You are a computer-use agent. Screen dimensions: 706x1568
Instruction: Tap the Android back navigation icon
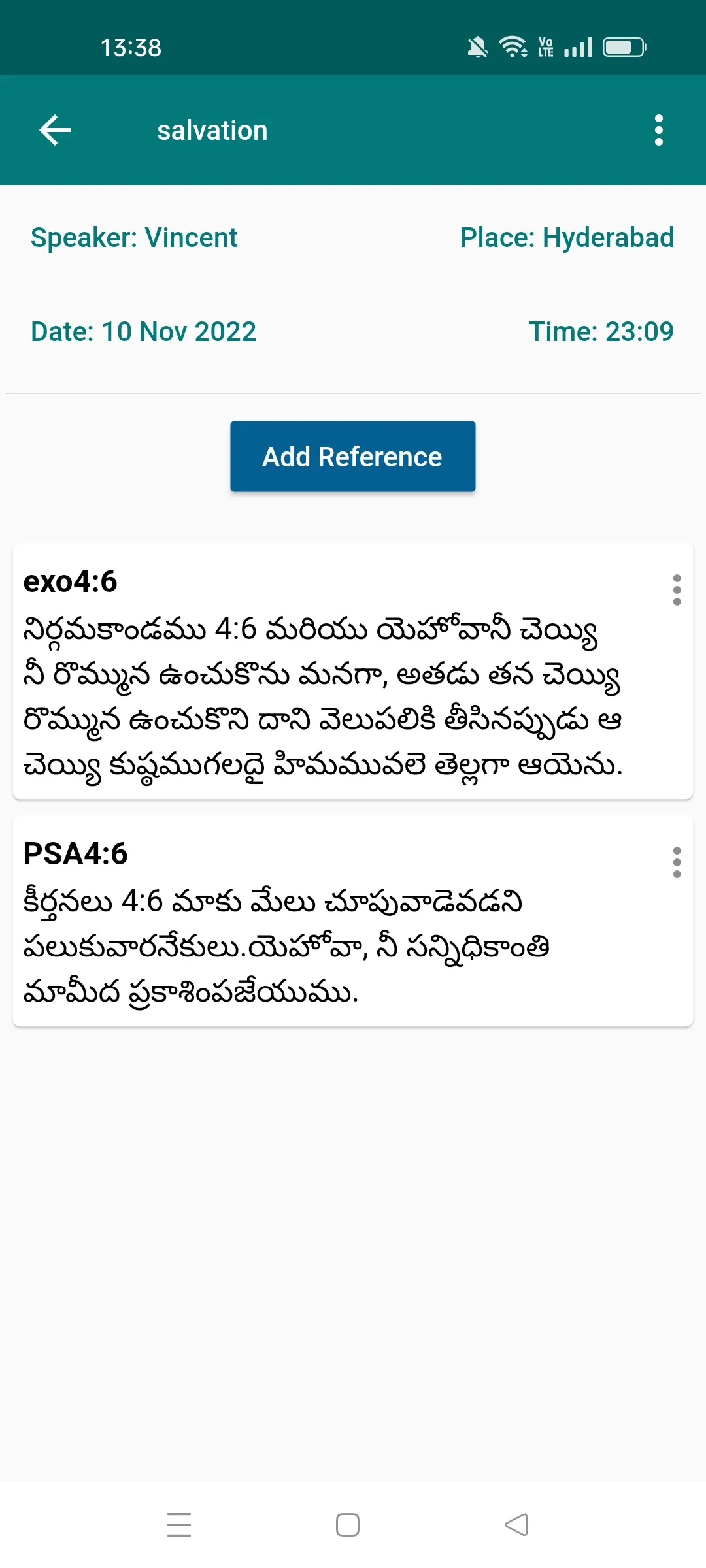click(516, 1524)
